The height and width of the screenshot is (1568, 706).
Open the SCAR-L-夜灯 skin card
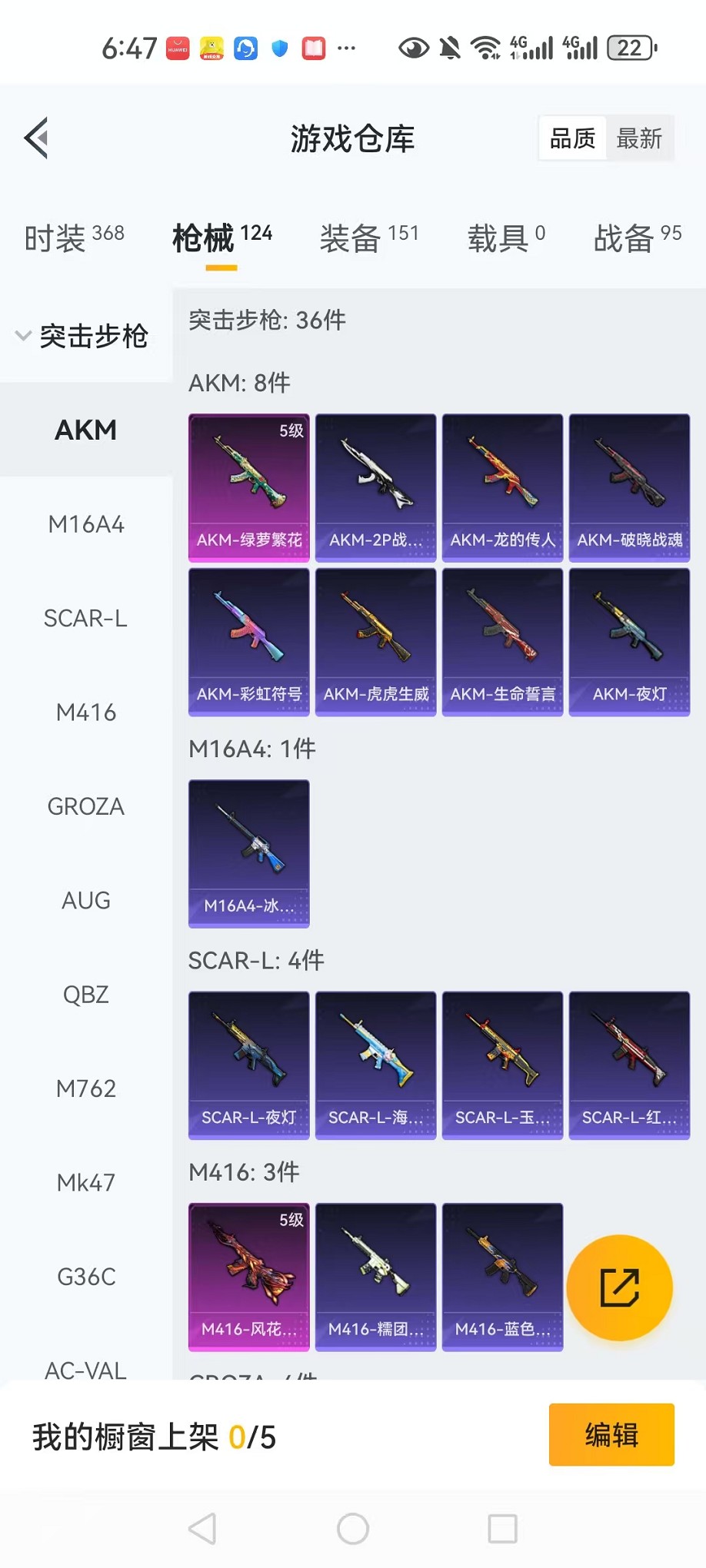(x=249, y=1065)
